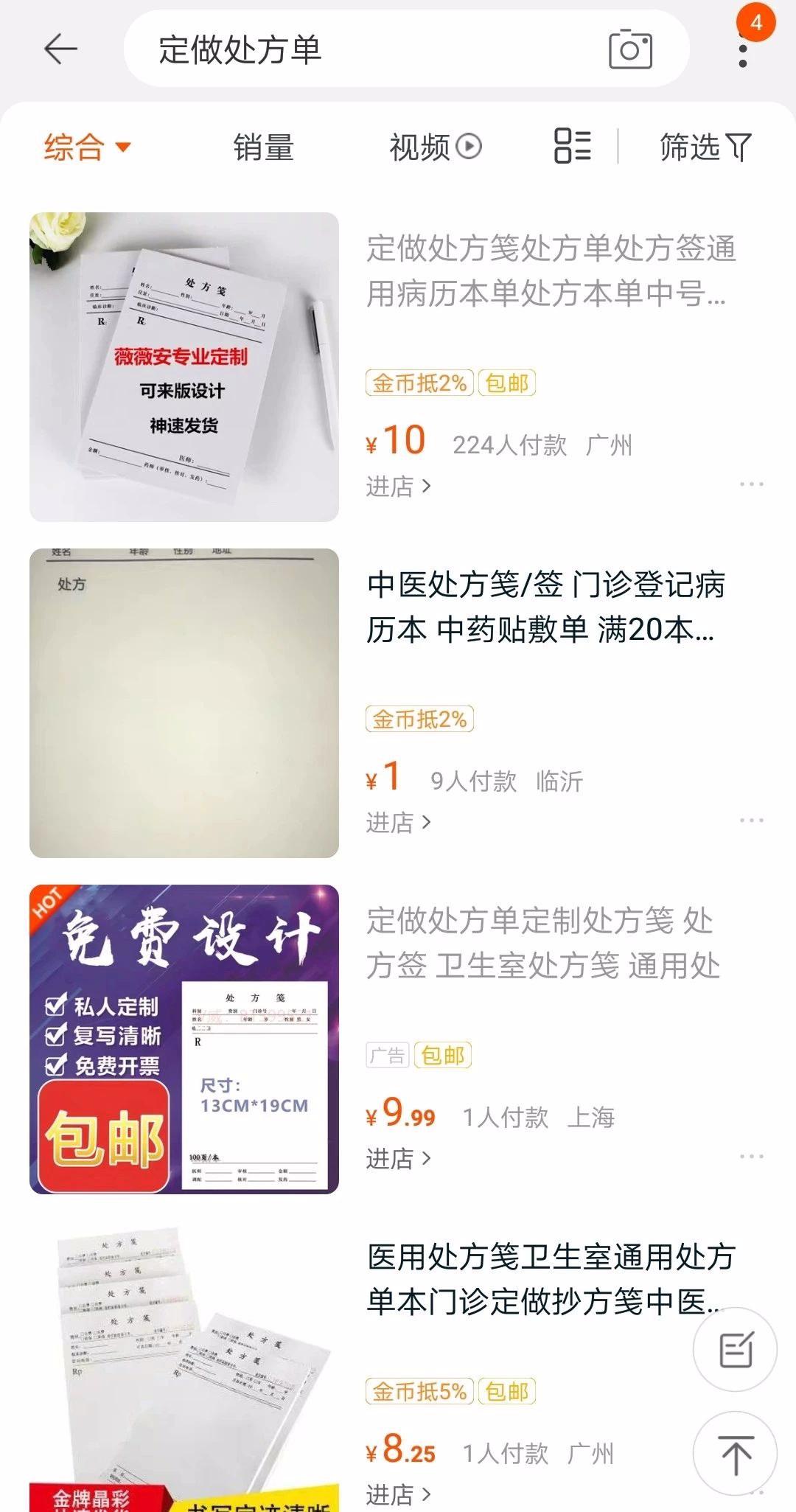
Task: Open more options for 临沂 listing
Action: click(751, 821)
